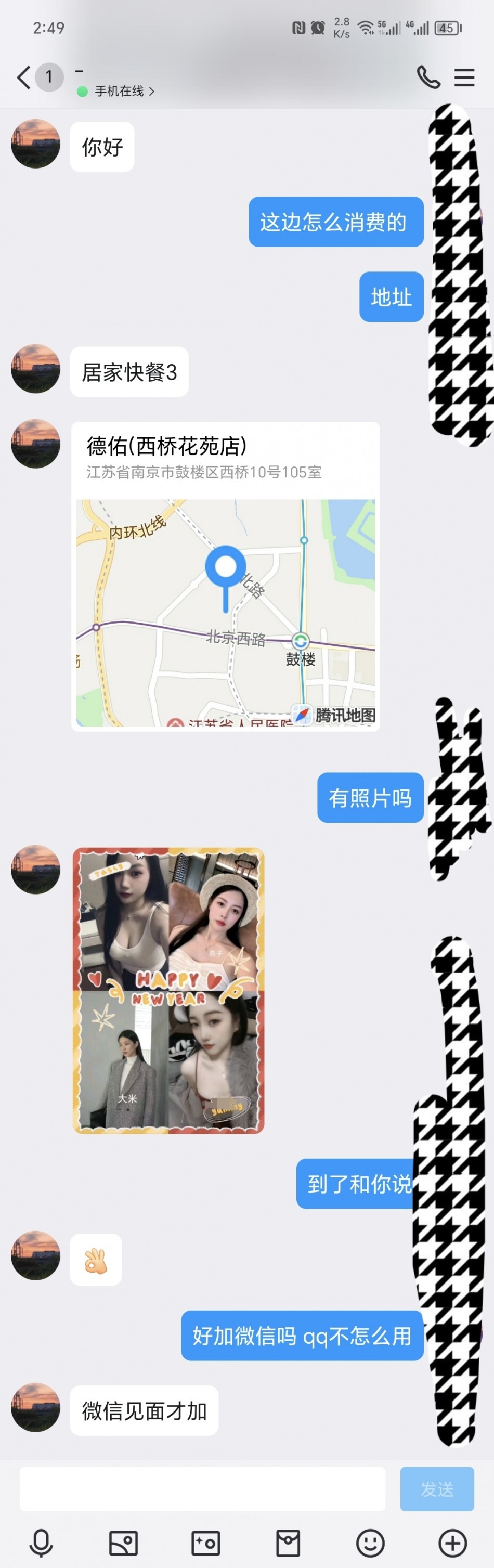The width and height of the screenshot is (494, 1568).
Task: Open the contact's avatar beside 你好
Action: pos(35,144)
